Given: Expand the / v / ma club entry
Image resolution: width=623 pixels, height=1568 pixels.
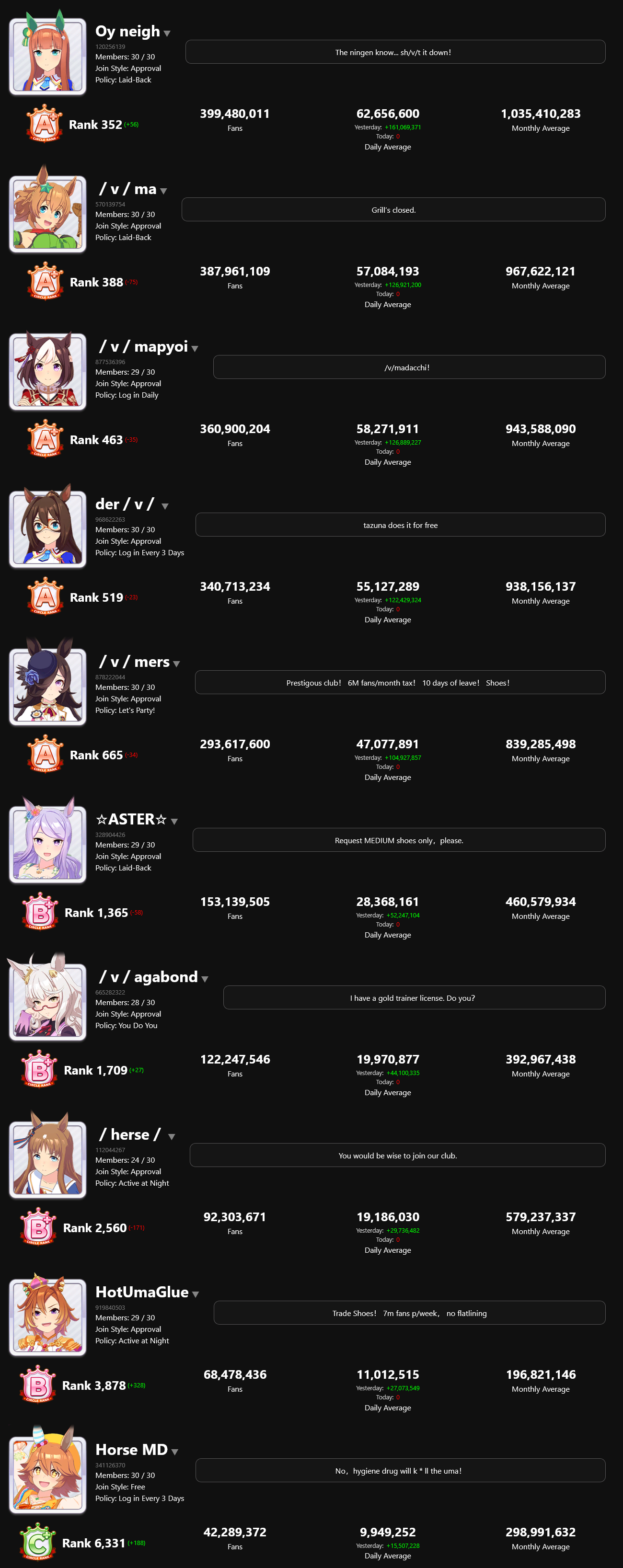Looking at the screenshot, I should (163, 191).
